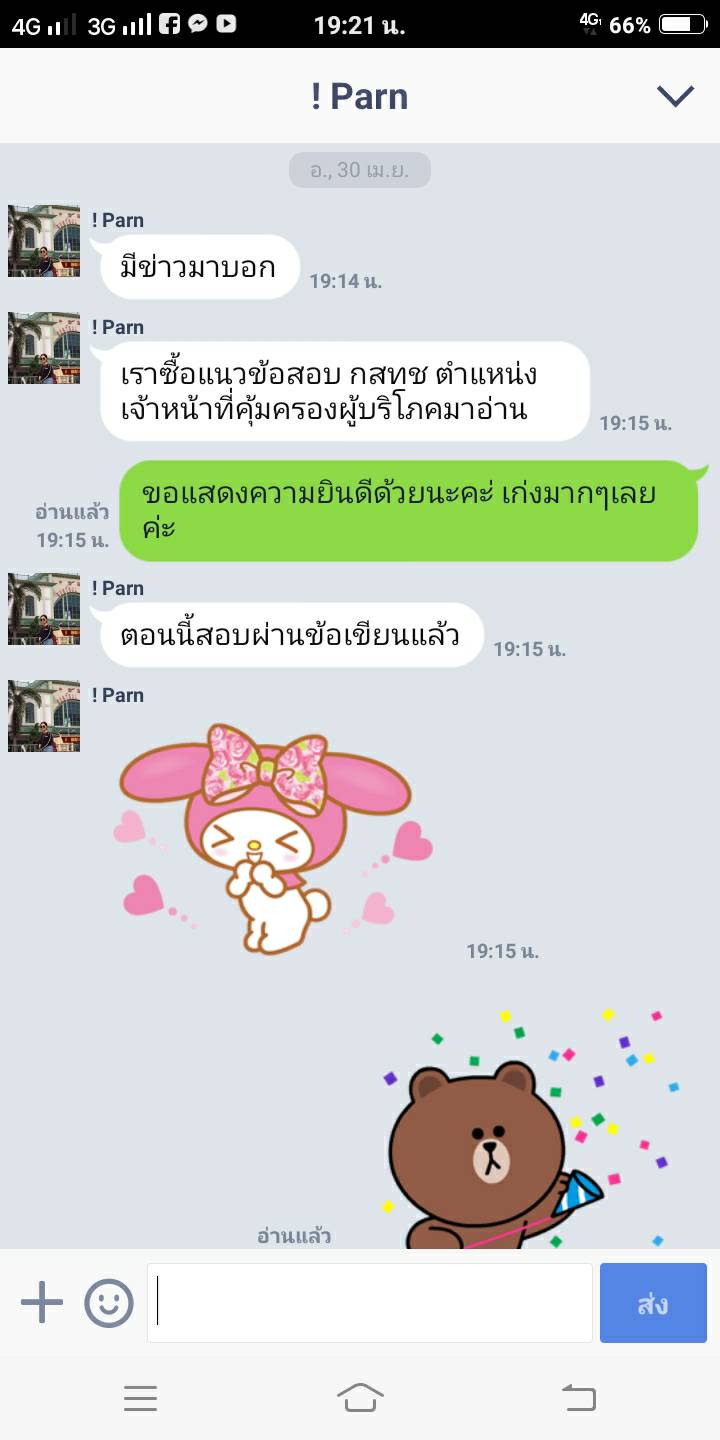Viewport: 720px width, 1440px height.
Task: Tap the blue ส่ง send button
Action: pos(653,1303)
